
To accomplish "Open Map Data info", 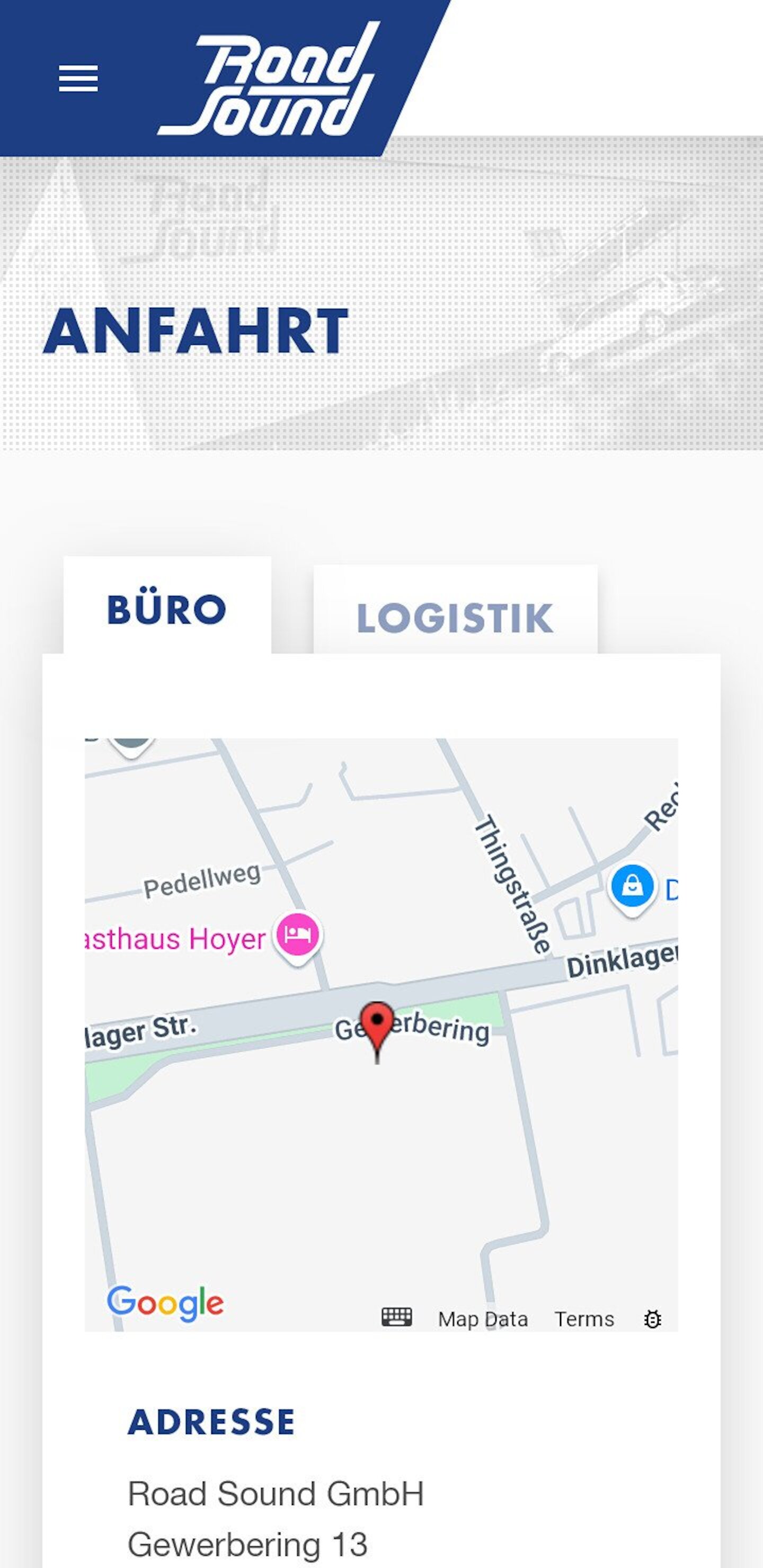I will pyautogui.click(x=483, y=1319).
